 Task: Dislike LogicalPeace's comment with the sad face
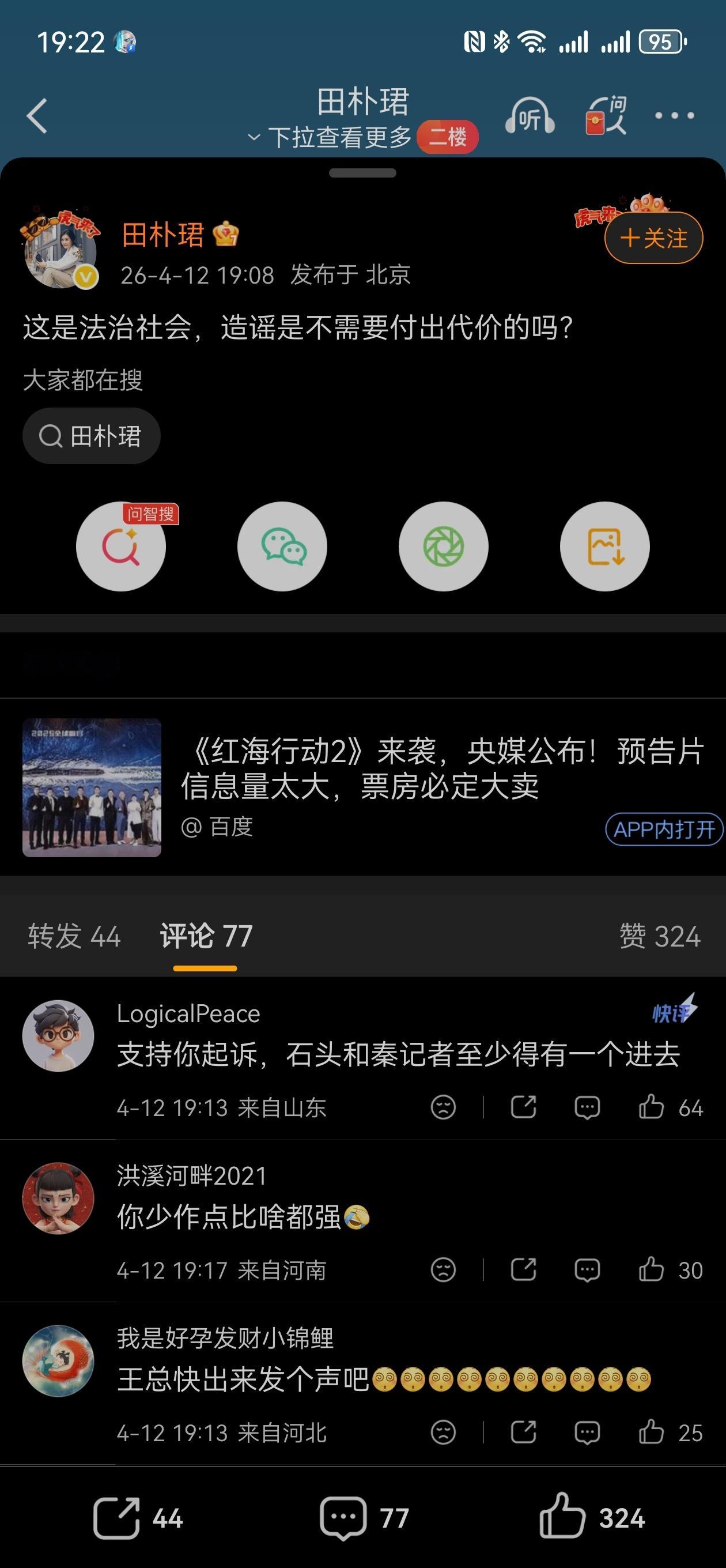pyautogui.click(x=444, y=1108)
